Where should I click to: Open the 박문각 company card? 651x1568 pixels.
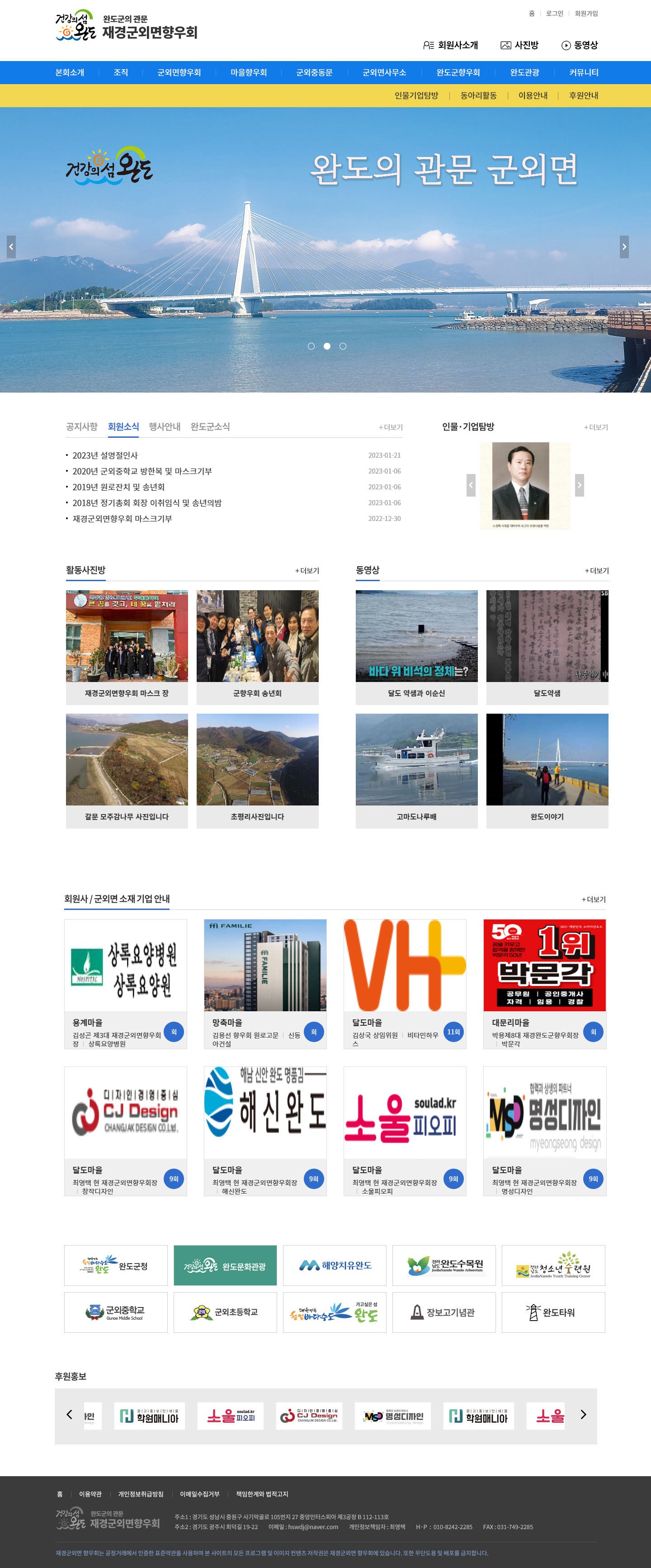(544, 982)
